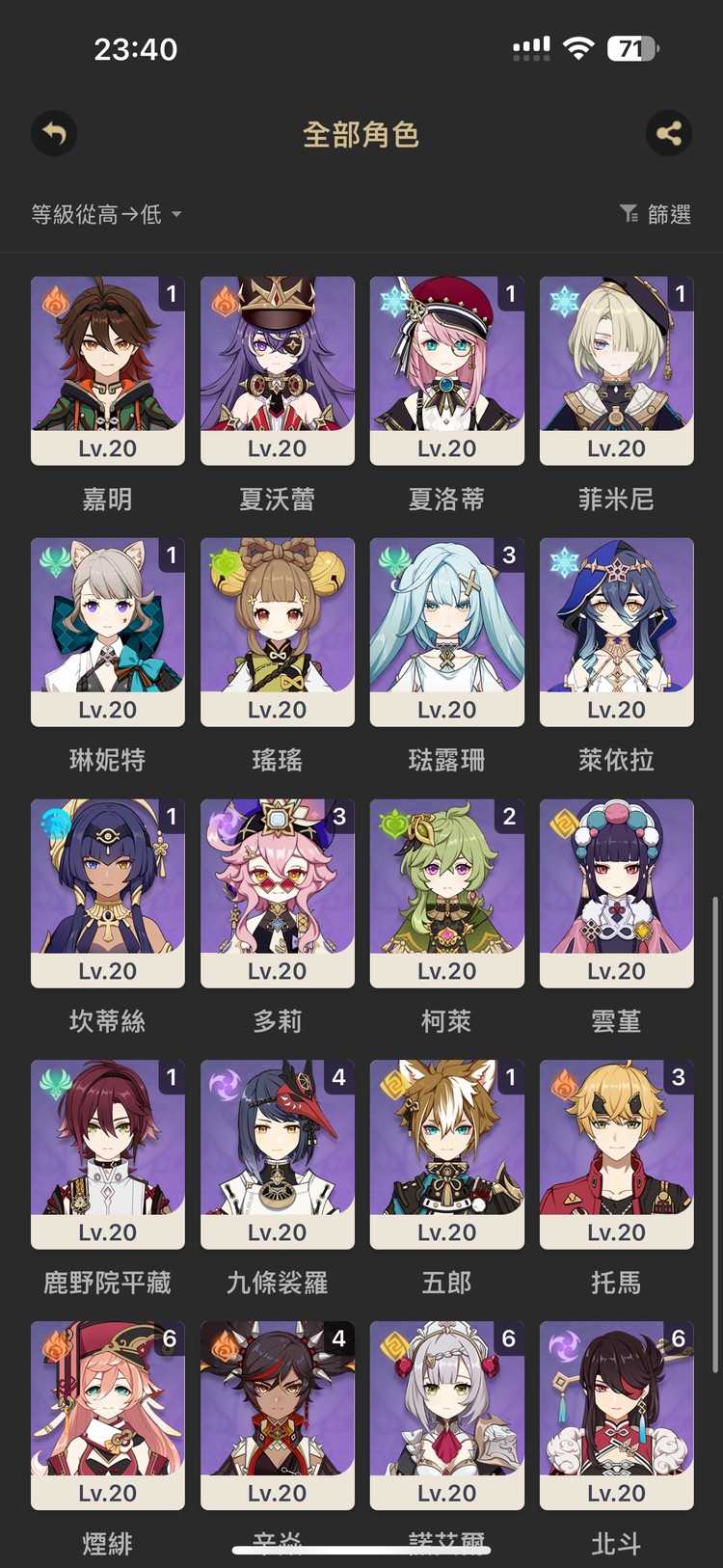View 鹿野院平藏 character details

pyautogui.click(x=108, y=1155)
